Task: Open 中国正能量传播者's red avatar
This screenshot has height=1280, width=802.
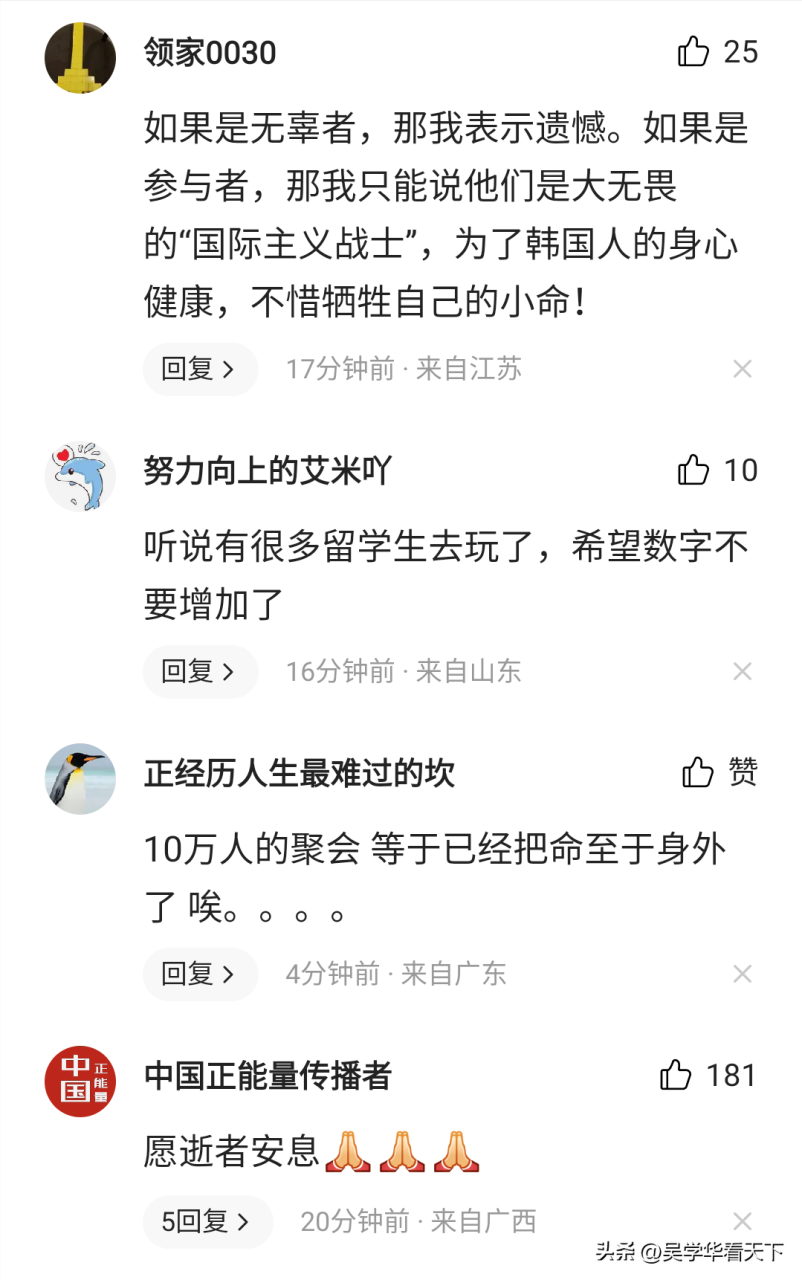Action: (80, 1081)
